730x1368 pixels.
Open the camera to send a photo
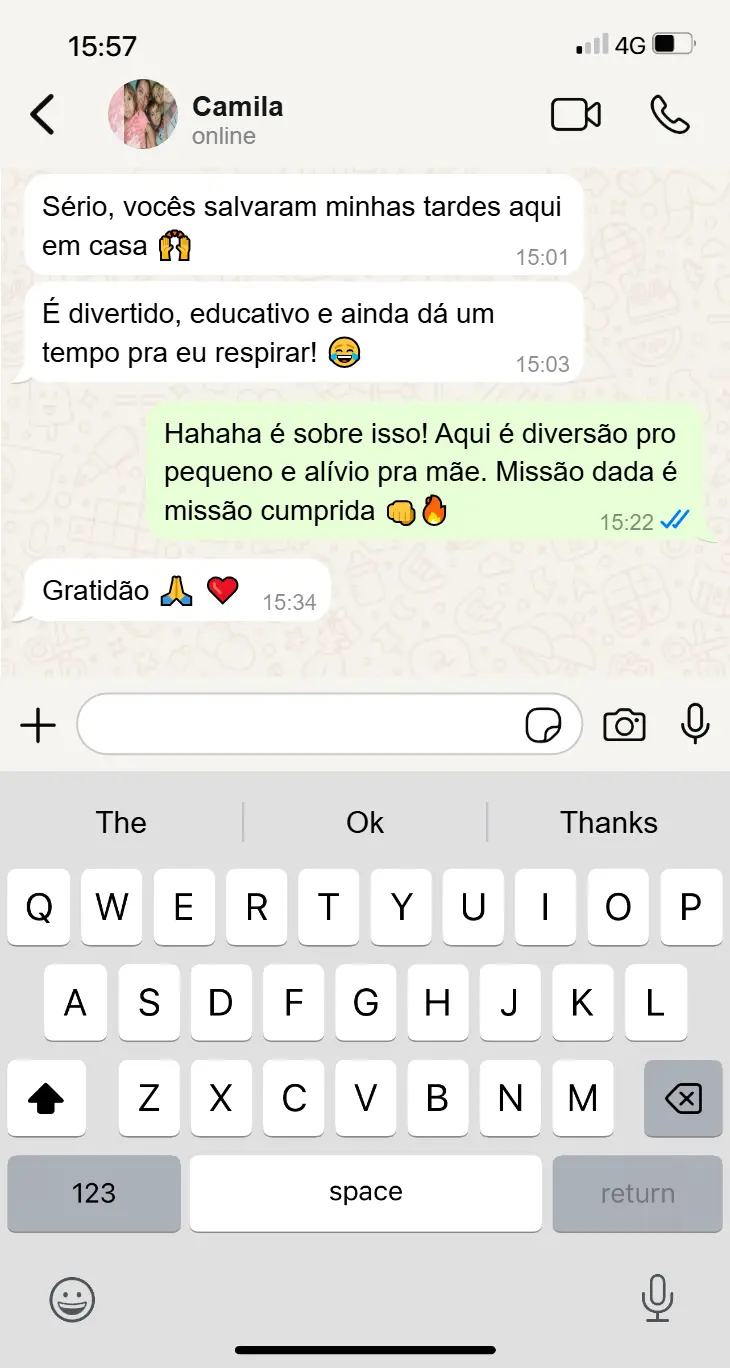pyautogui.click(x=624, y=725)
